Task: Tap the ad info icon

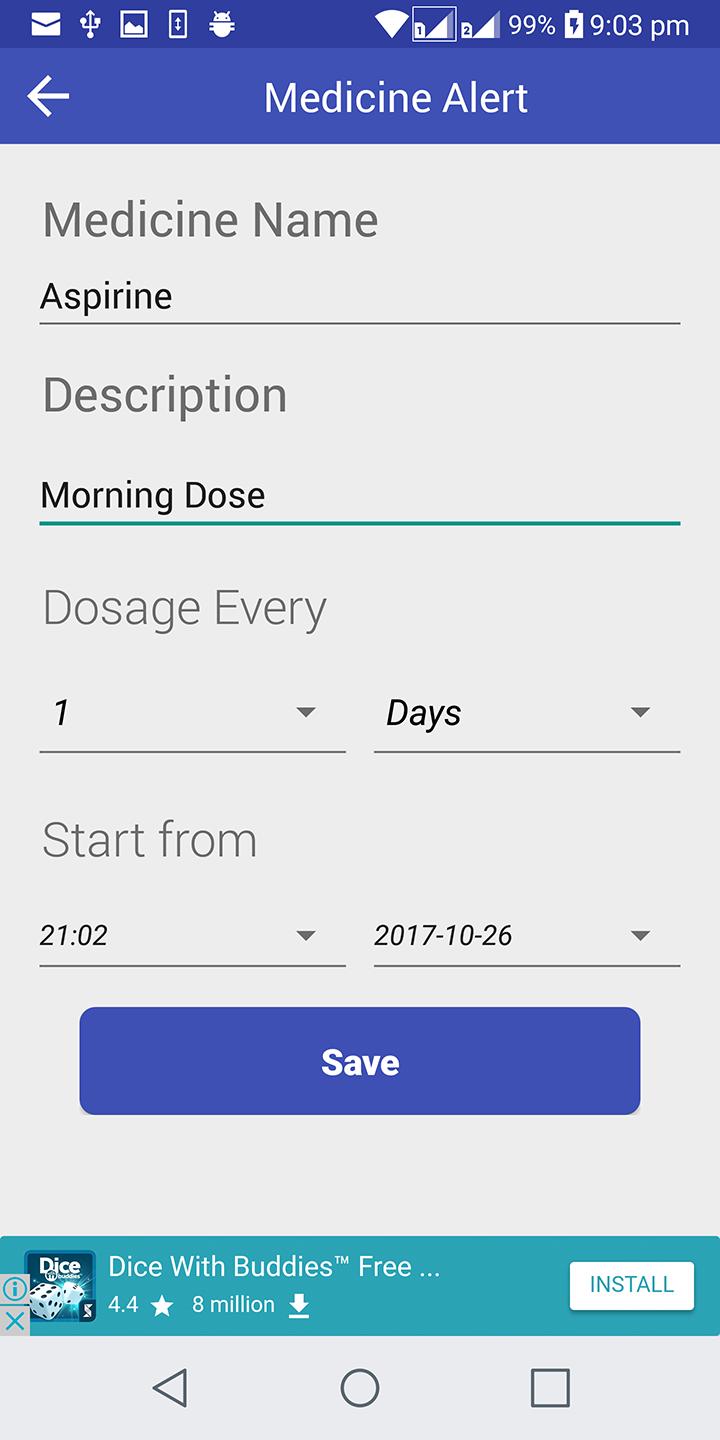Action: pyautogui.click(x=16, y=1290)
